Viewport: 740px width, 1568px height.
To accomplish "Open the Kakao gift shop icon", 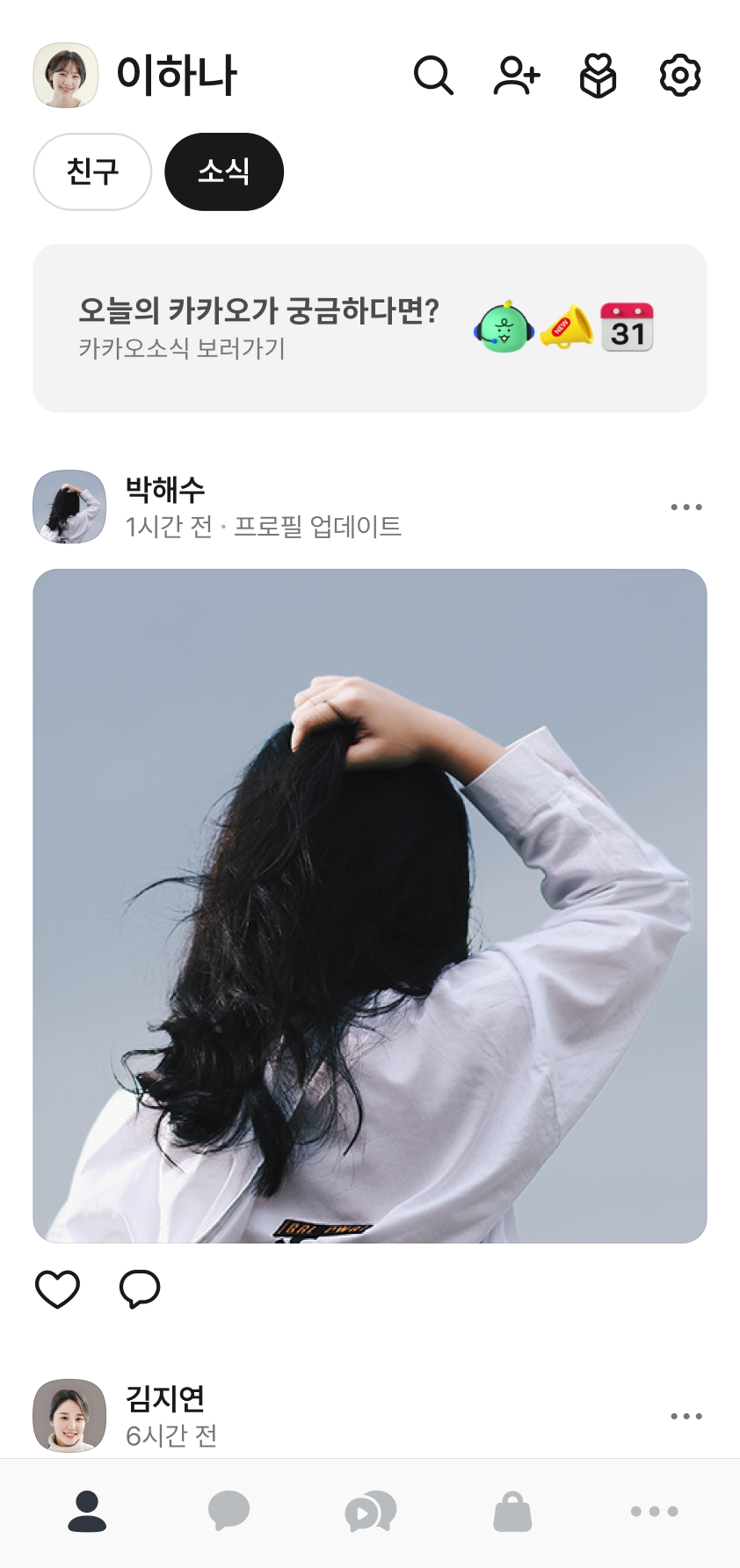I will 598,77.
